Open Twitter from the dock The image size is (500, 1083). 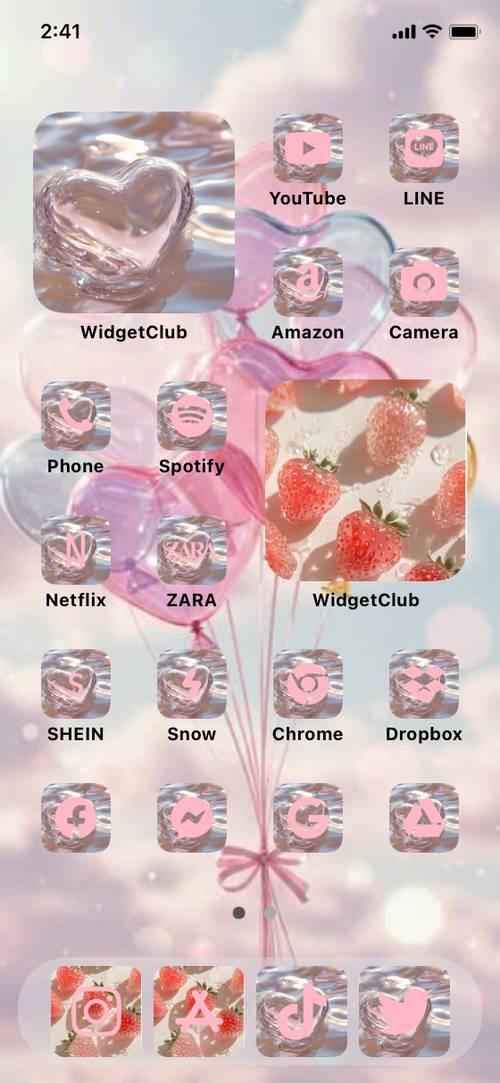pos(404,1011)
